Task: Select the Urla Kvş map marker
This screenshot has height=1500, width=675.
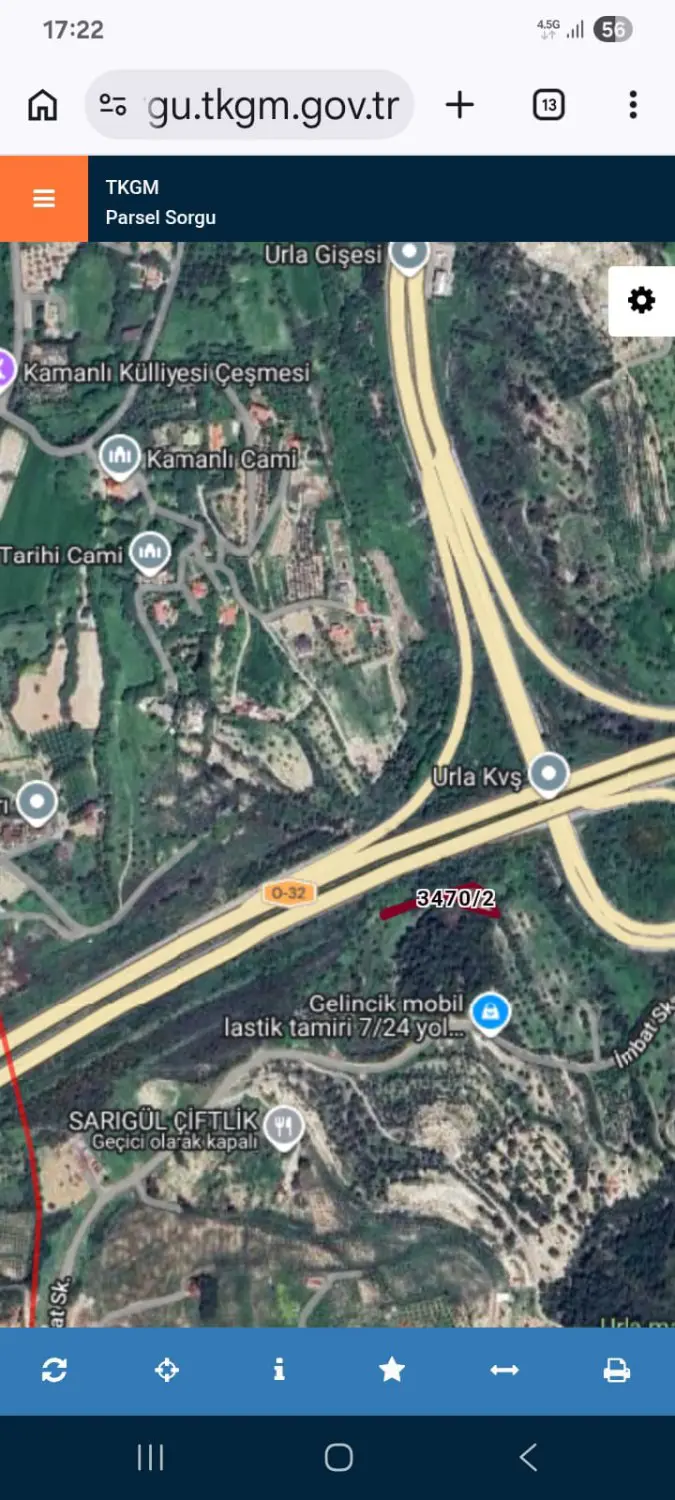Action: pos(548,775)
